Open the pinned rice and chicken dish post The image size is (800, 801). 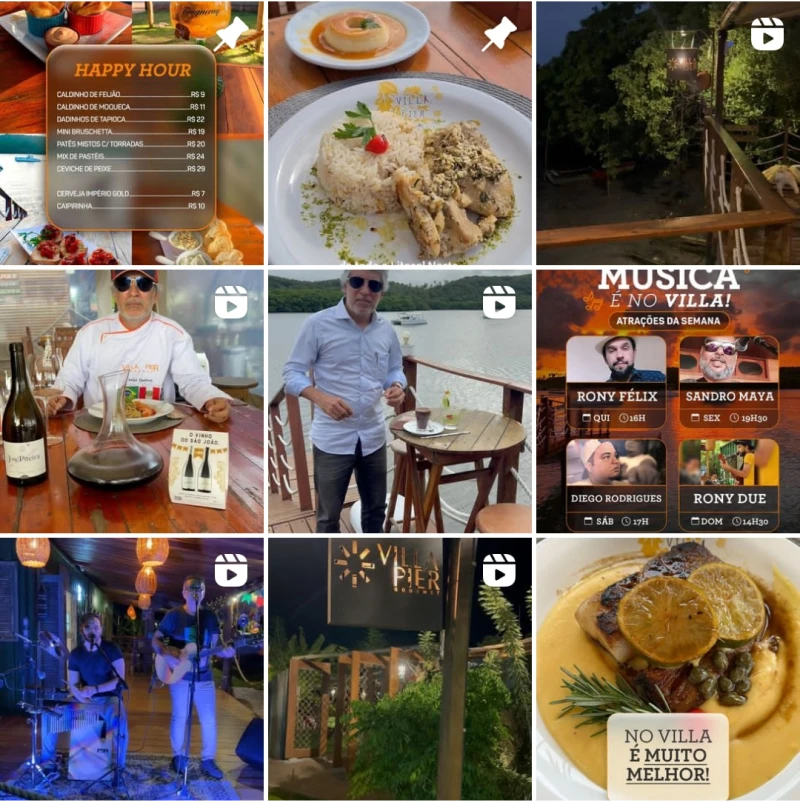400,132
